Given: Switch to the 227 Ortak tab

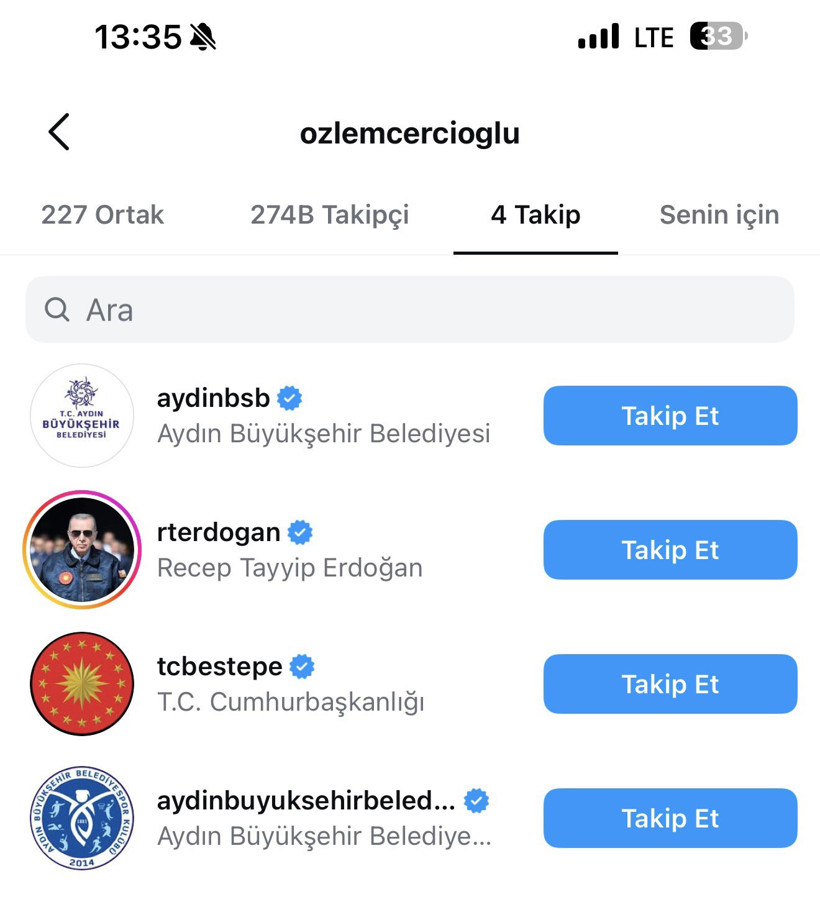Looking at the screenshot, I should tap(101, 214).
